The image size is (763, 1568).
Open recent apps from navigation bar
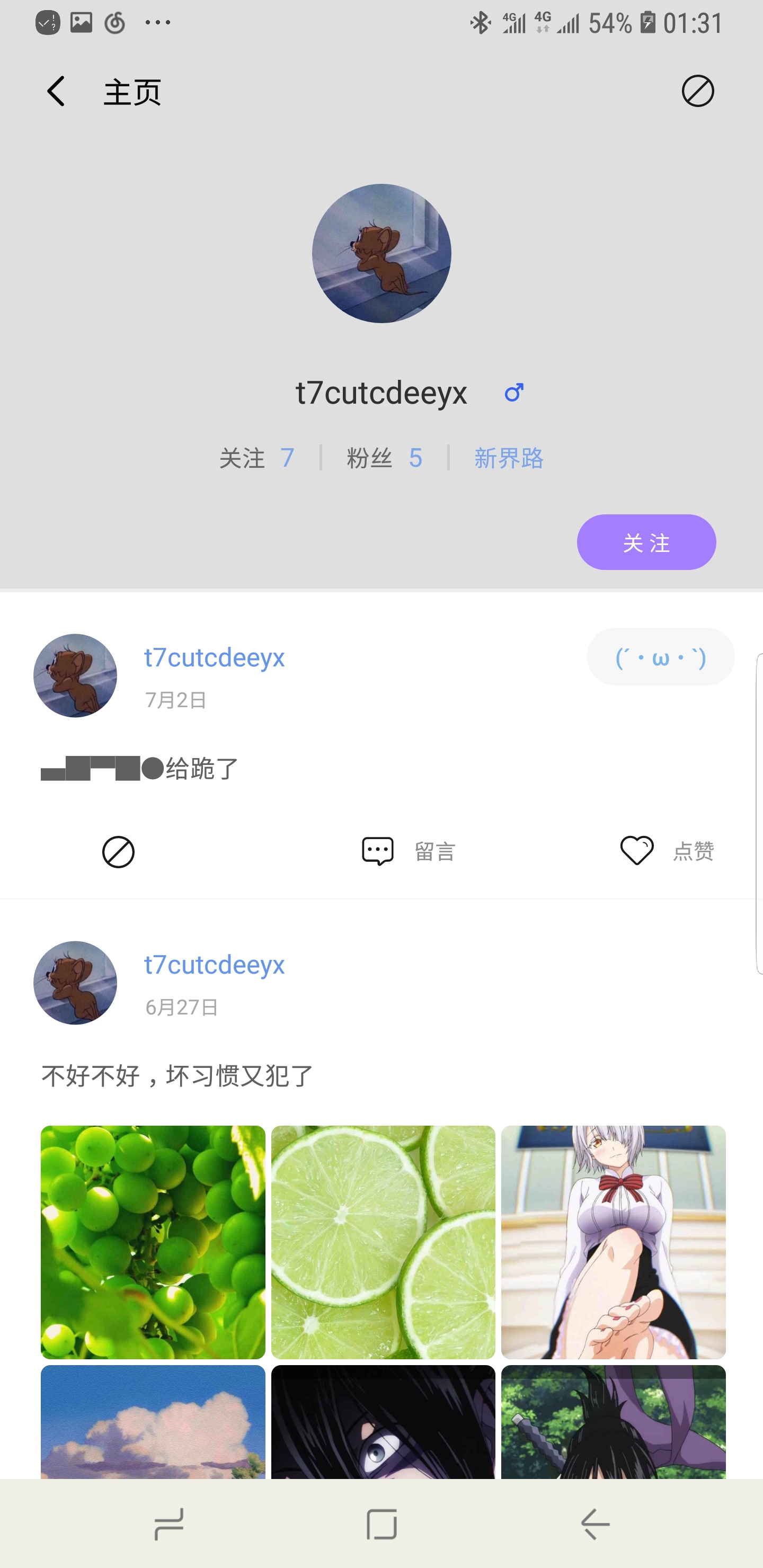[x=168, y=1524]
